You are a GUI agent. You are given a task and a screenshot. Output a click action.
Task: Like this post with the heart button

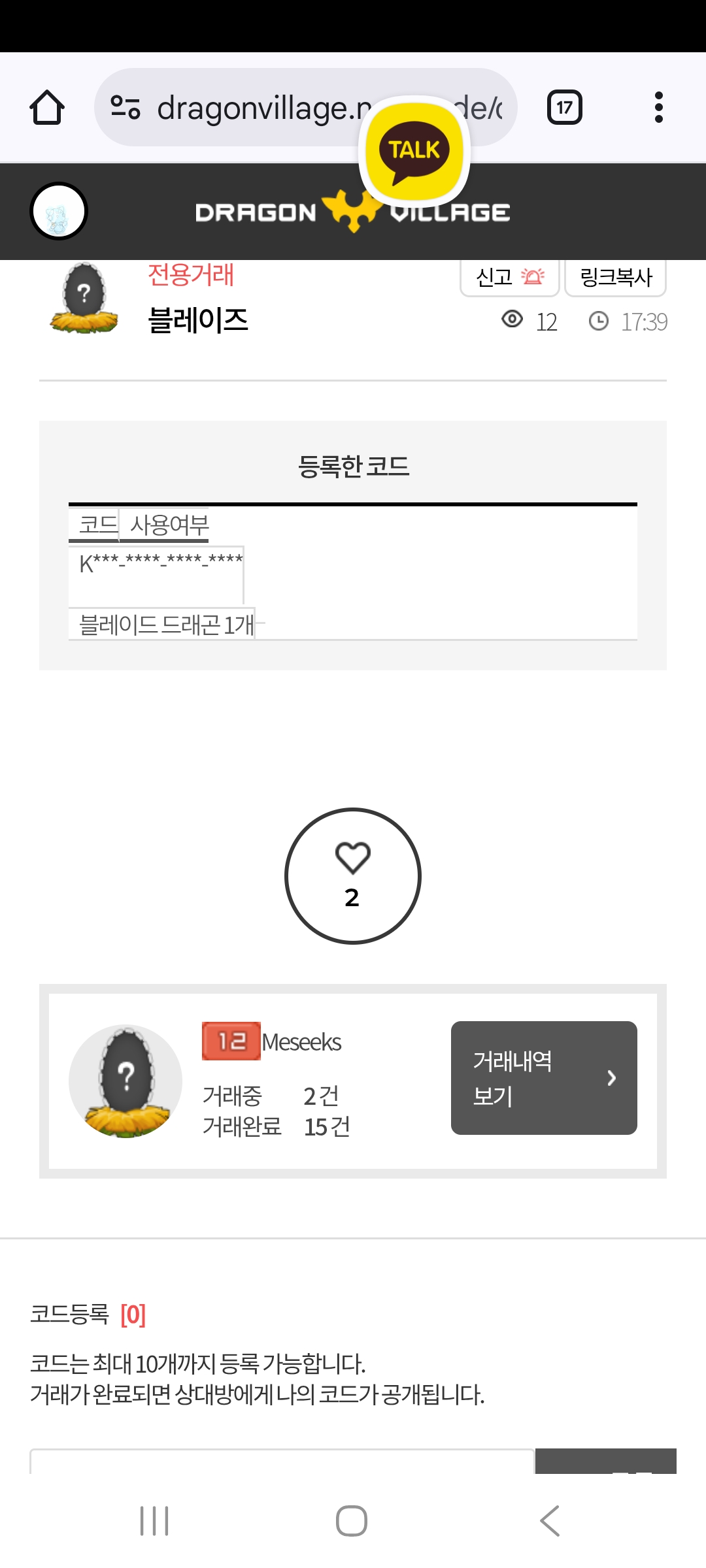point(353,875)
